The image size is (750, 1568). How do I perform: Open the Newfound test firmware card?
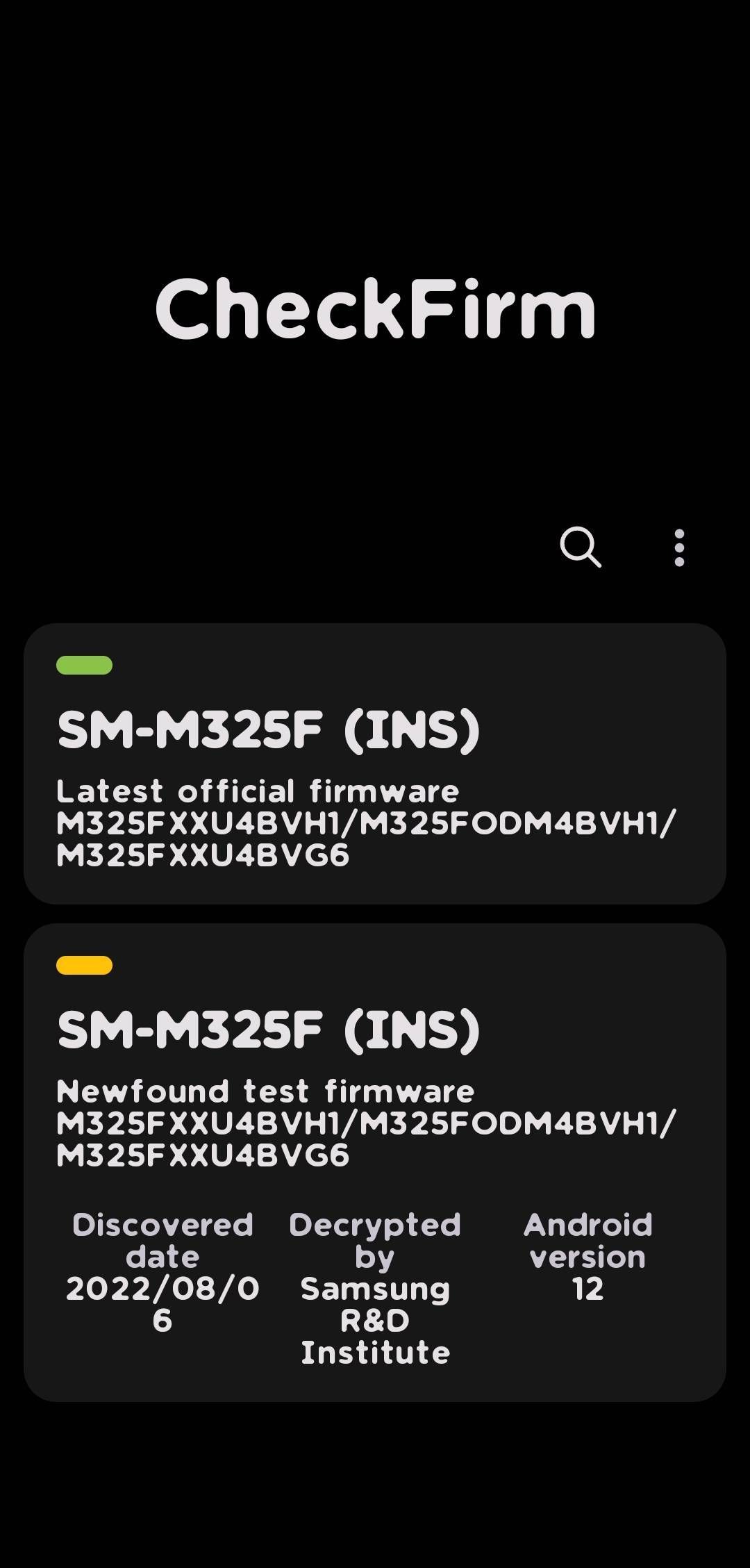[x=375, y=1162]
